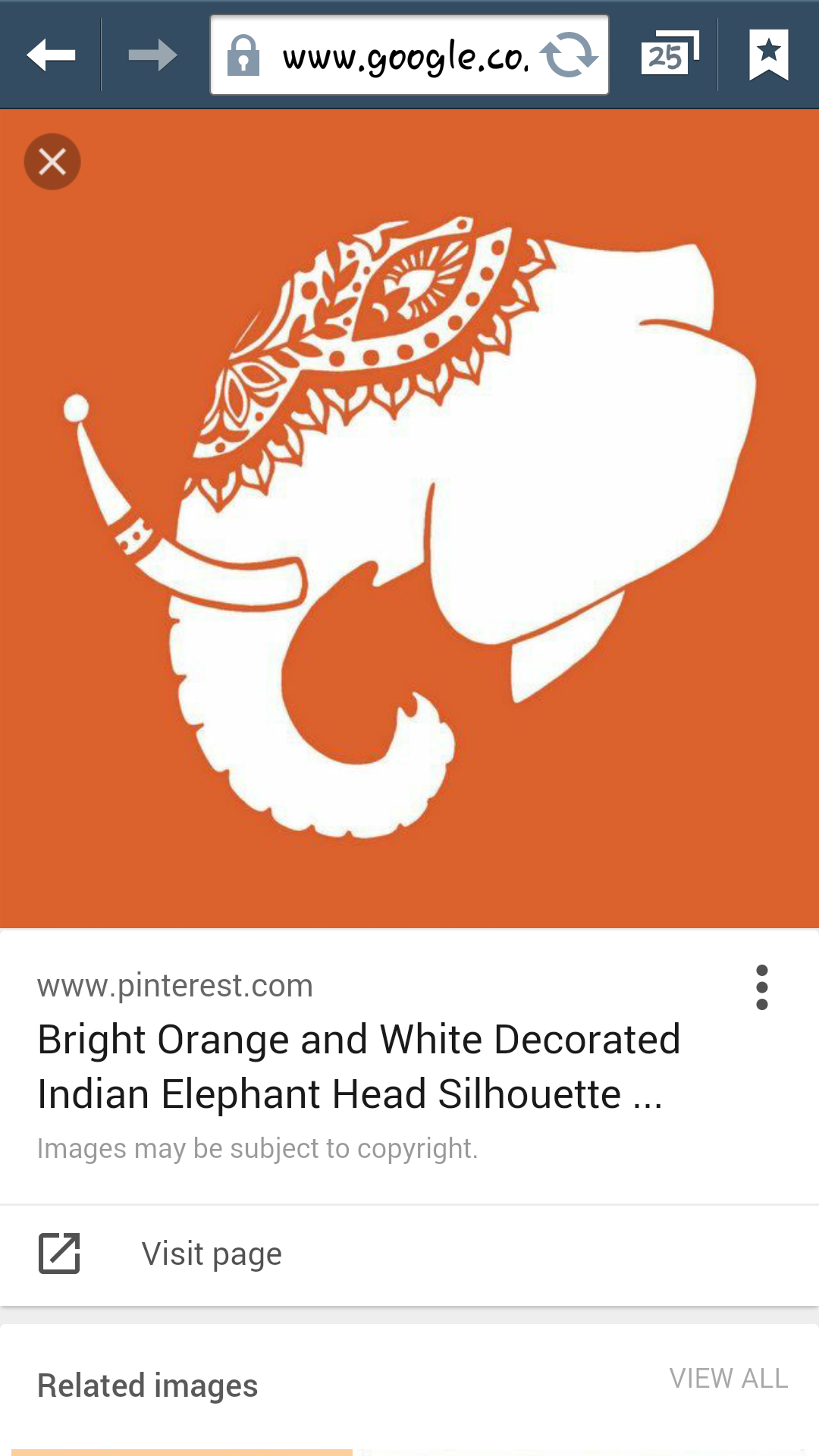Image resolution: width=819 pixels, height=1456 pixels.
Task: Close the image preview
Action: point(52,162)
